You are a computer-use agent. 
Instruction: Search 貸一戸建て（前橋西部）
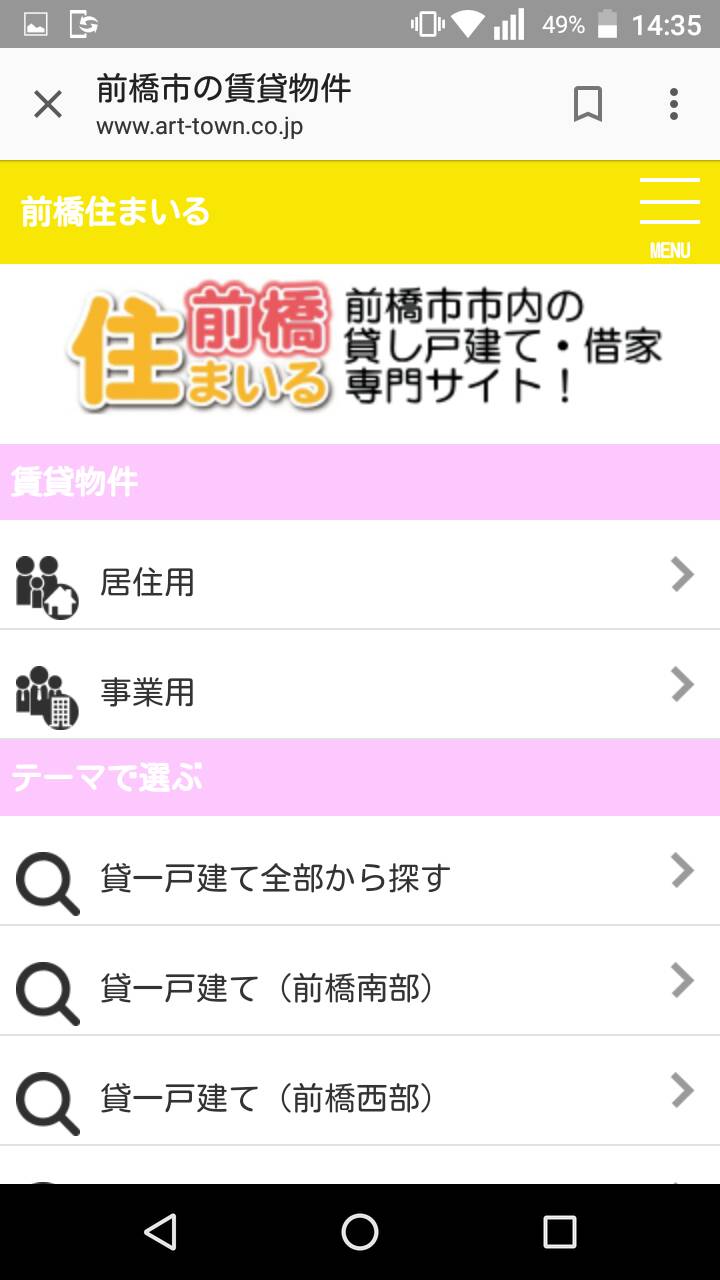point(360,1091)
